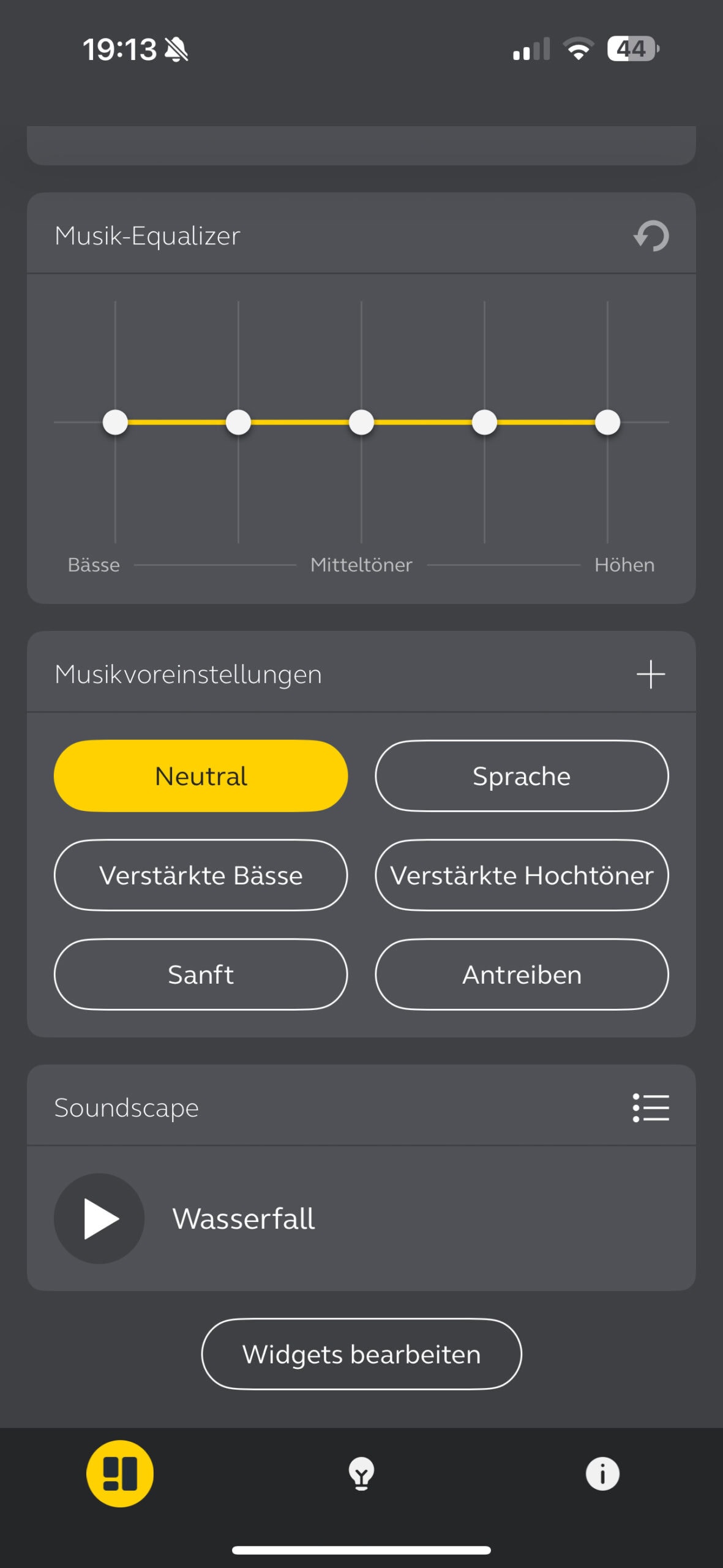
Task: Reset the Musik-Equalizer settings
Action: [x=651, y=236]
